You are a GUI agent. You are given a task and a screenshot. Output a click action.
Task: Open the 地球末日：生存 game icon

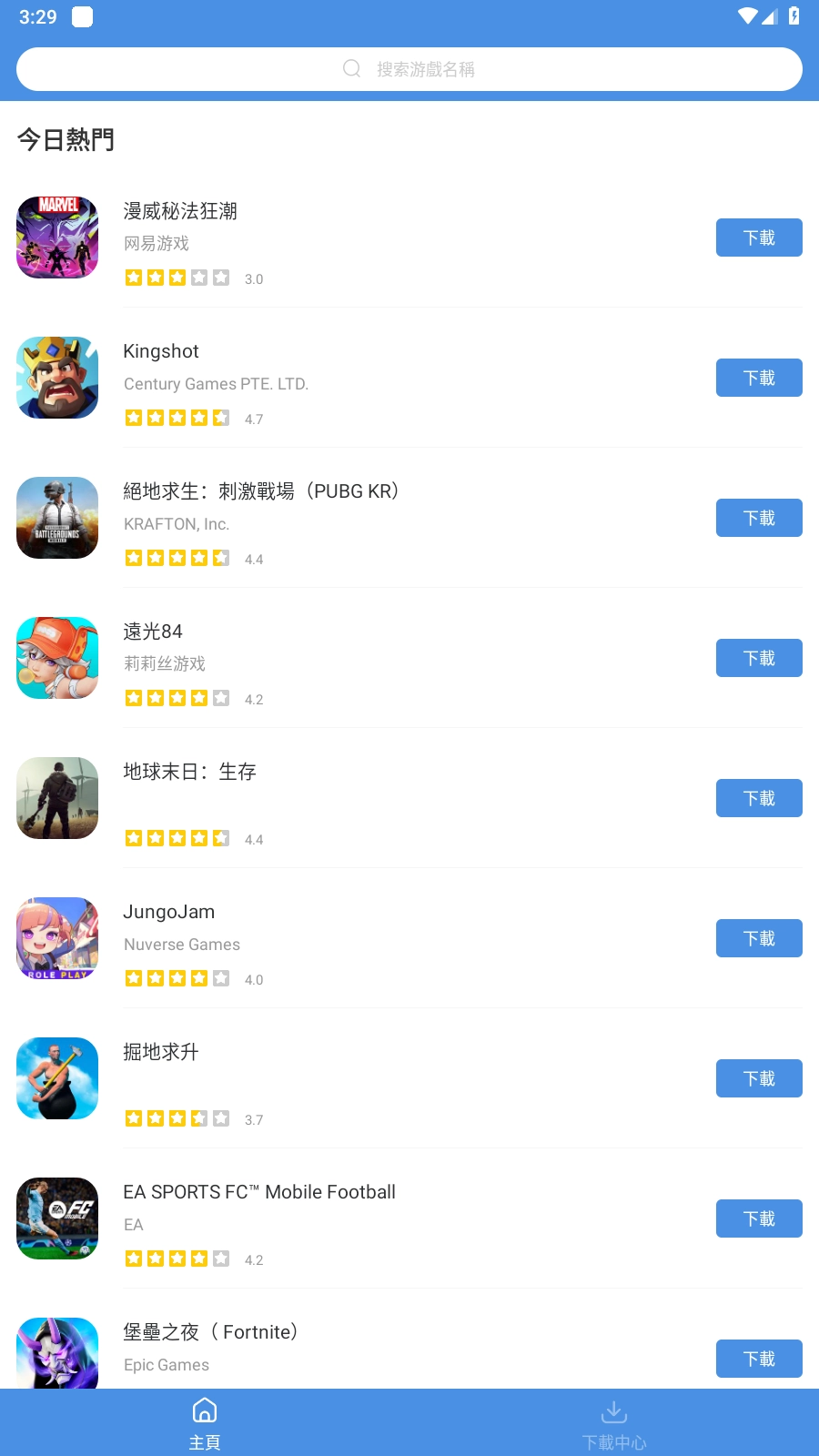pos(56,798)
